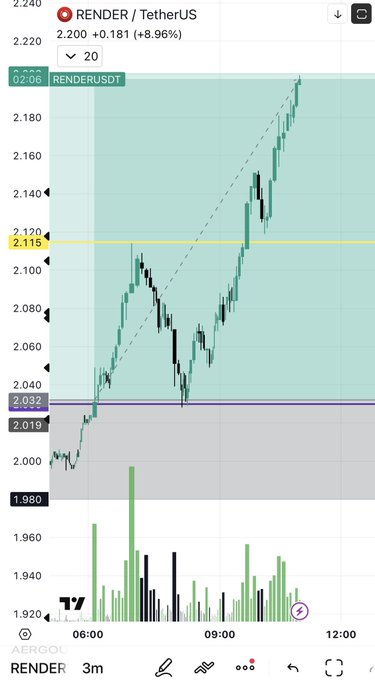Tap the down arrow button at top
375x680 pixels.
click(x=338, y=14)
